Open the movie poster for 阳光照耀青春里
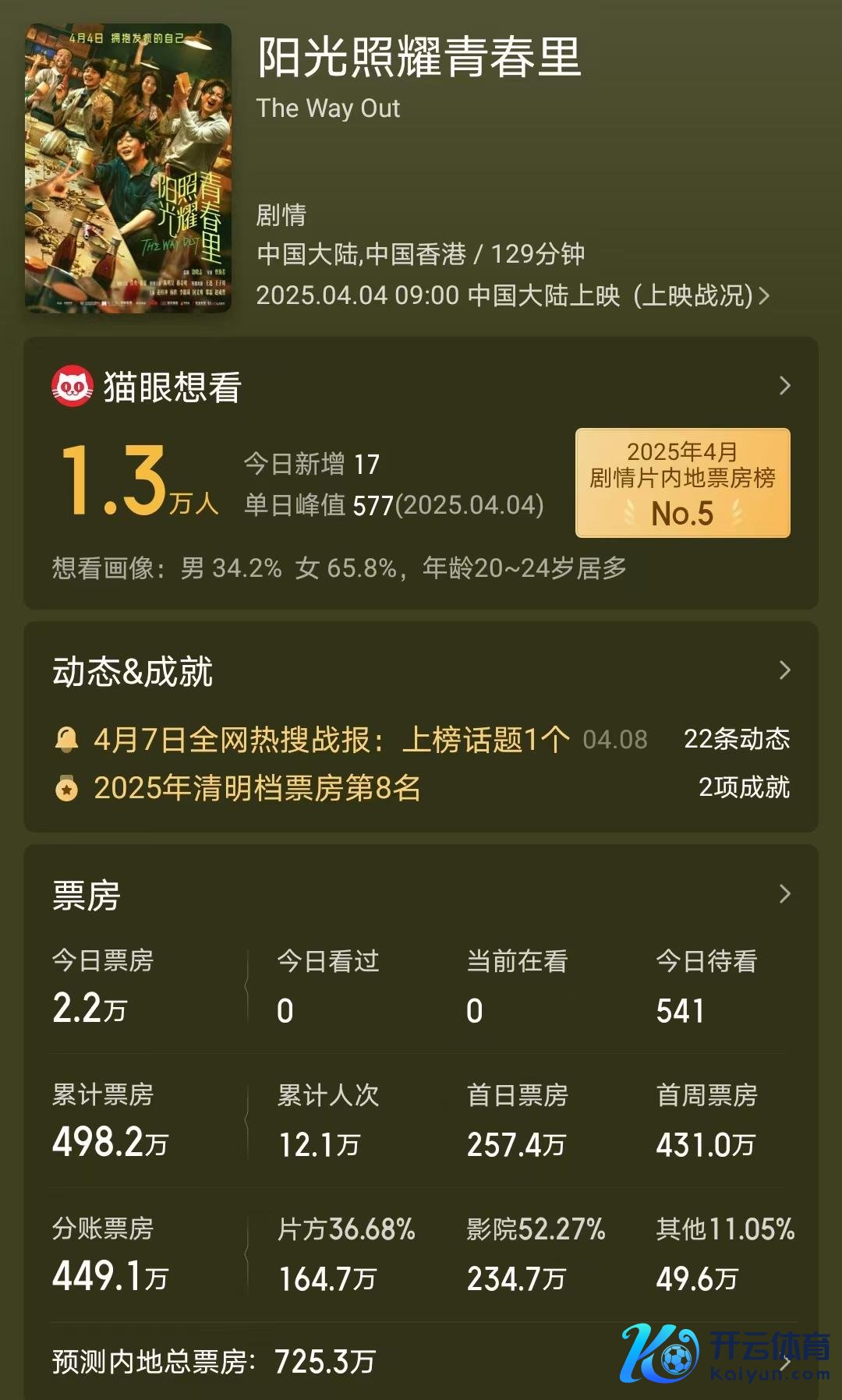The image size is (842, 1400). point(128,168)
